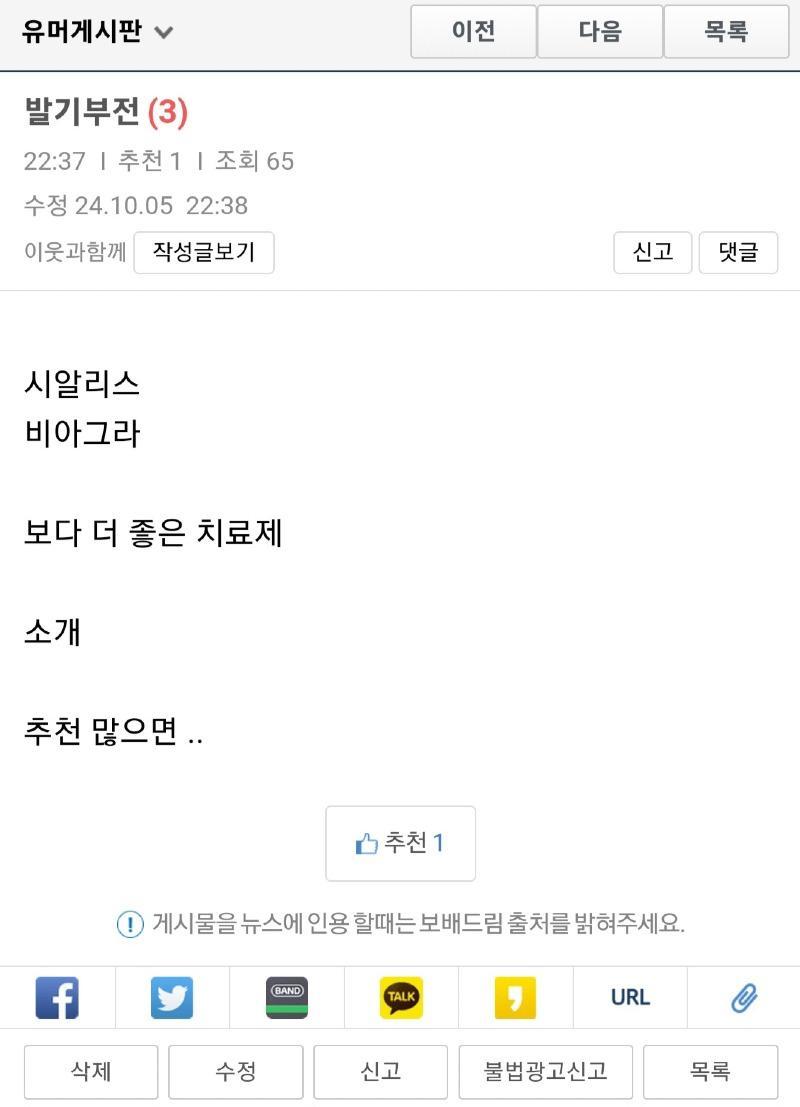Jump to comments with 댓글 button

738,252
